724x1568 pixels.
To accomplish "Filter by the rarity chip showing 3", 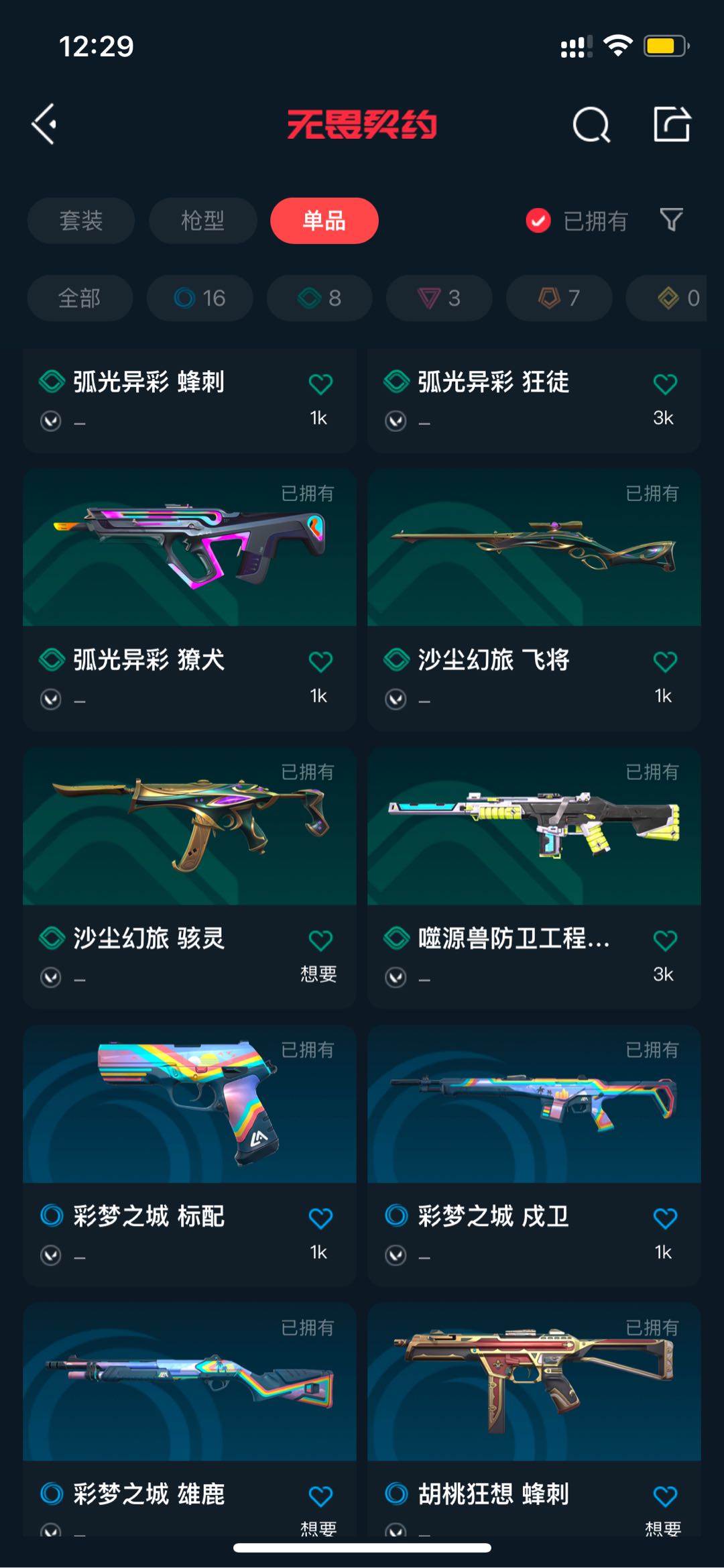I will pyautogui.click(x=439, y=298).
